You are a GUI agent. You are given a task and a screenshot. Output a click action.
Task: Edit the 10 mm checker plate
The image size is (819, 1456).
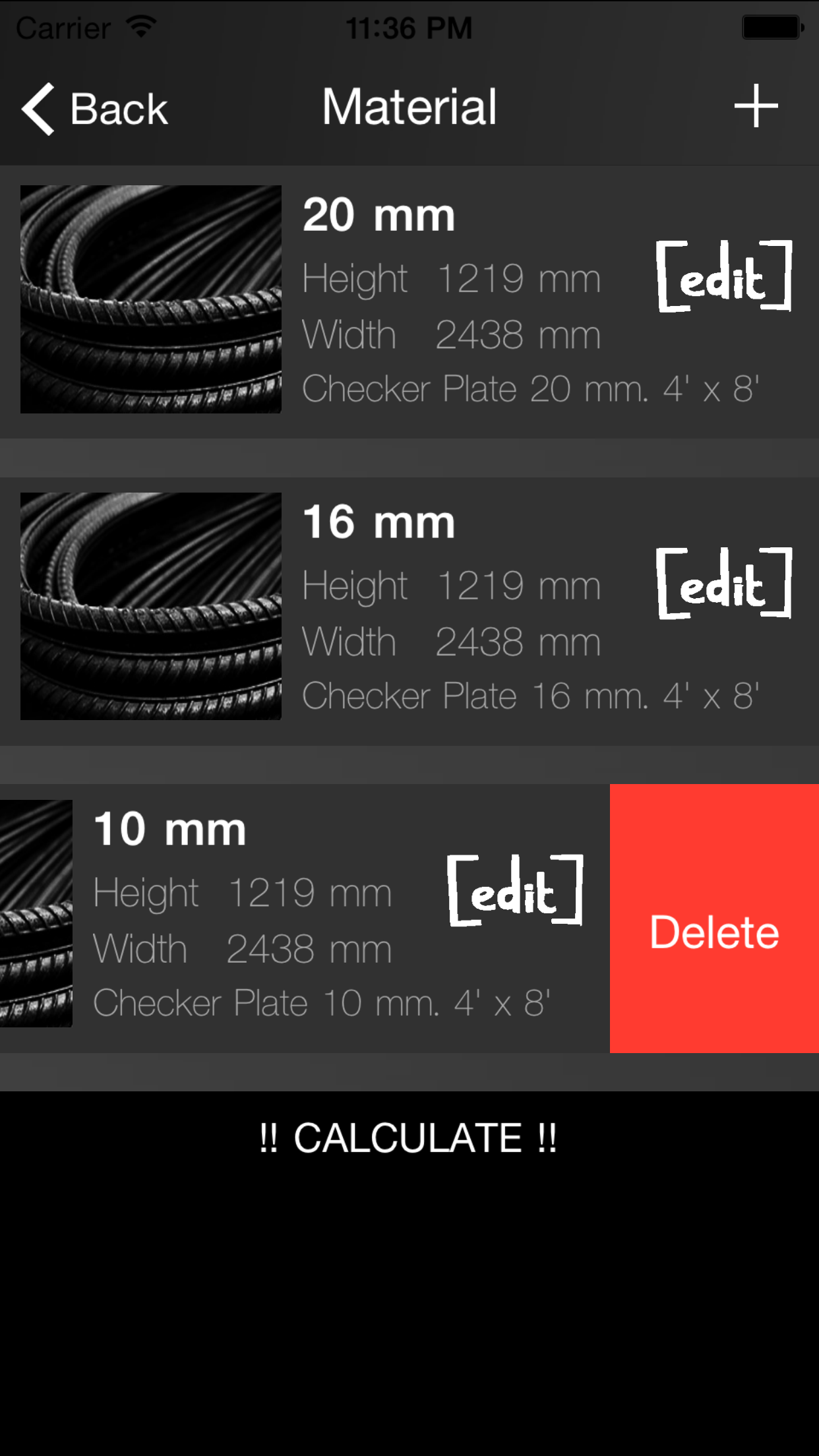(x=515, y=891)
